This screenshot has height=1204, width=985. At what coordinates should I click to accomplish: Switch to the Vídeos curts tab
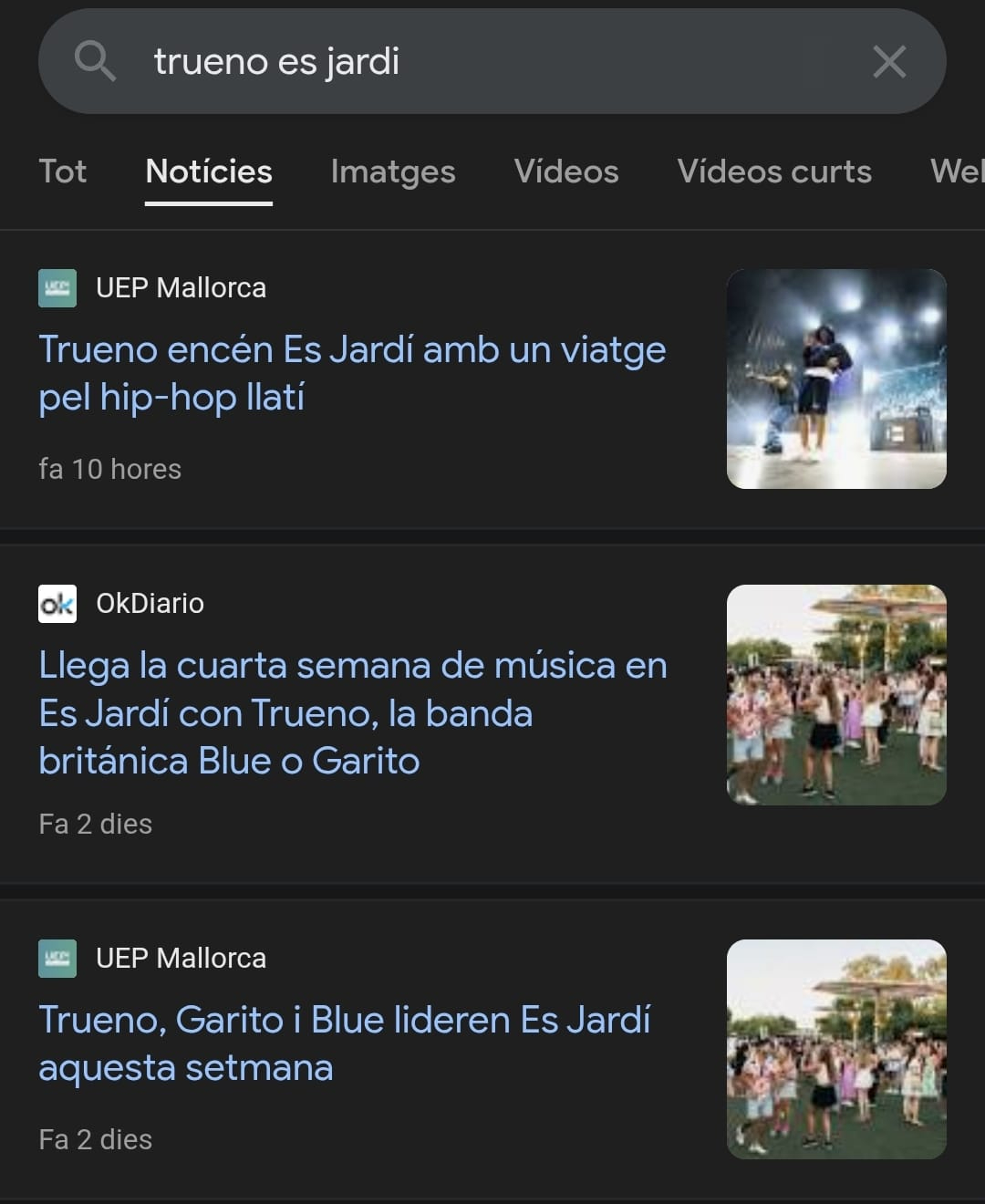773,171
